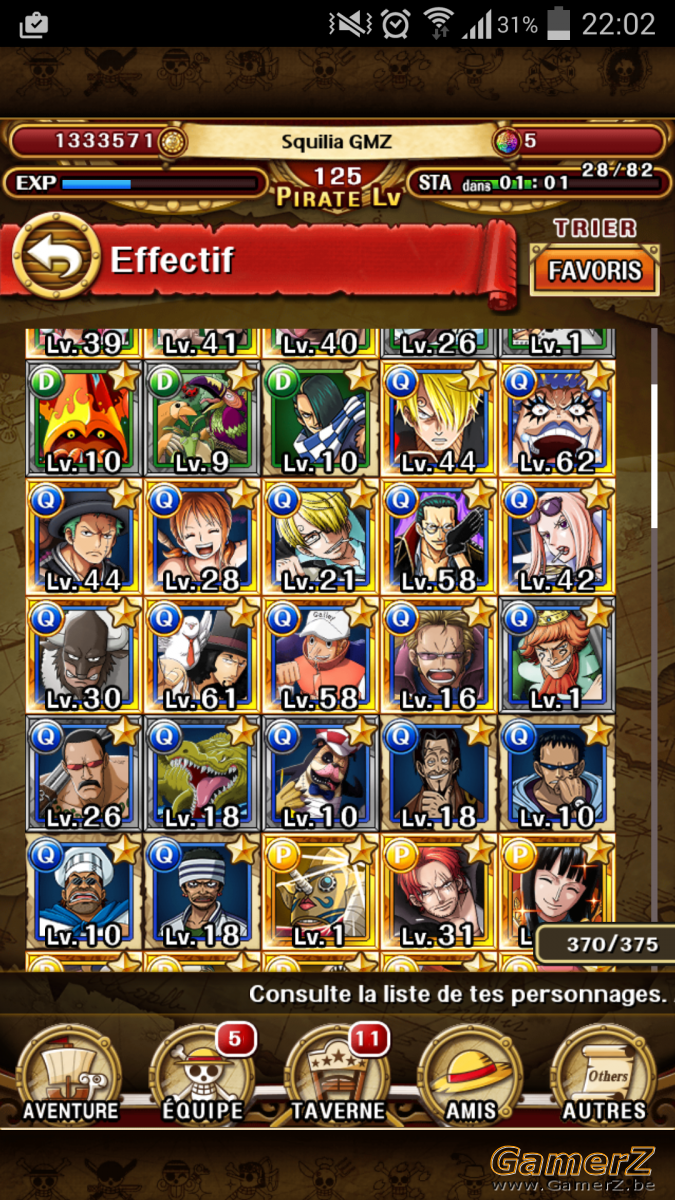Select the green-haired swordsman Lv.44 character
Viewport: 675px width, 1200px height.
[84, 538]
